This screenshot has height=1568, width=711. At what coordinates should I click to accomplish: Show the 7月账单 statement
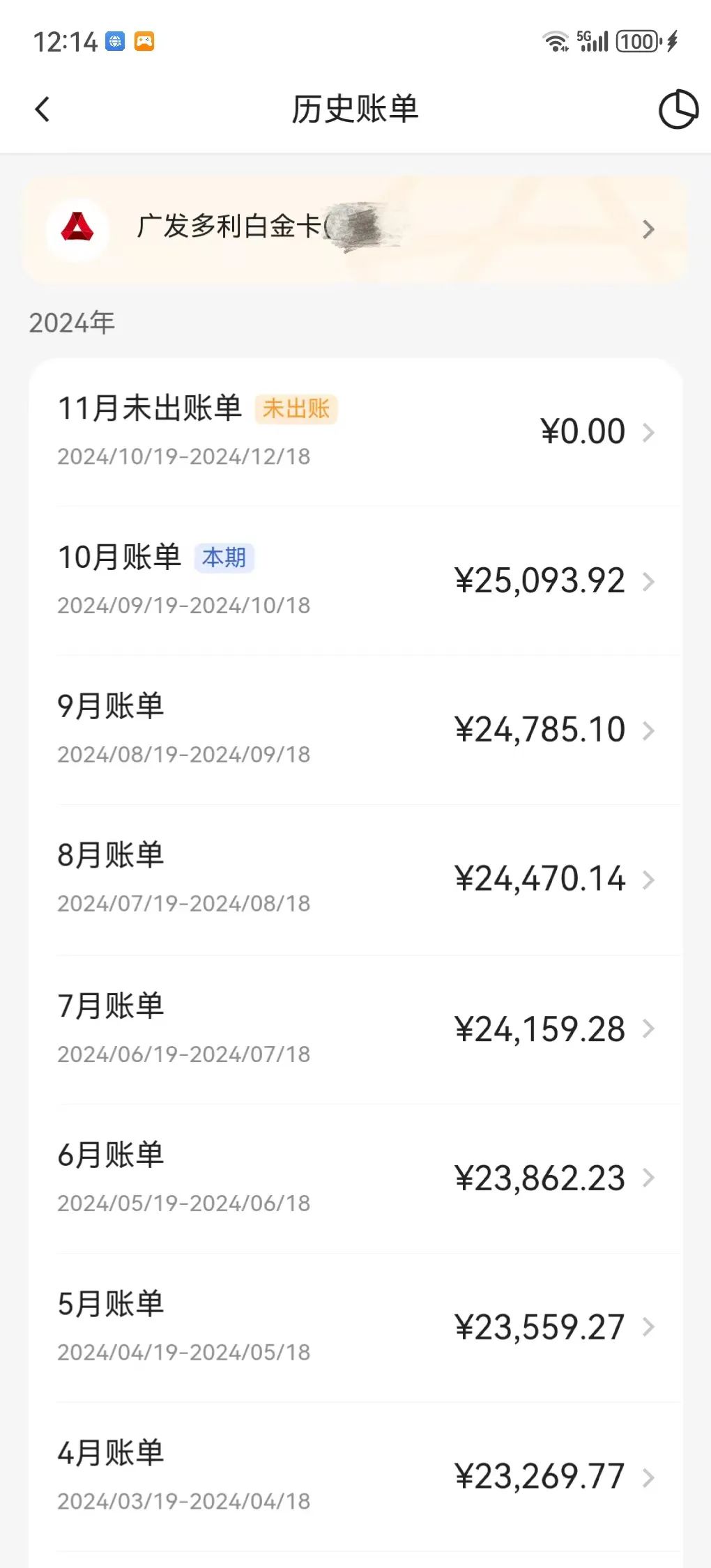tap(355, 1029)
